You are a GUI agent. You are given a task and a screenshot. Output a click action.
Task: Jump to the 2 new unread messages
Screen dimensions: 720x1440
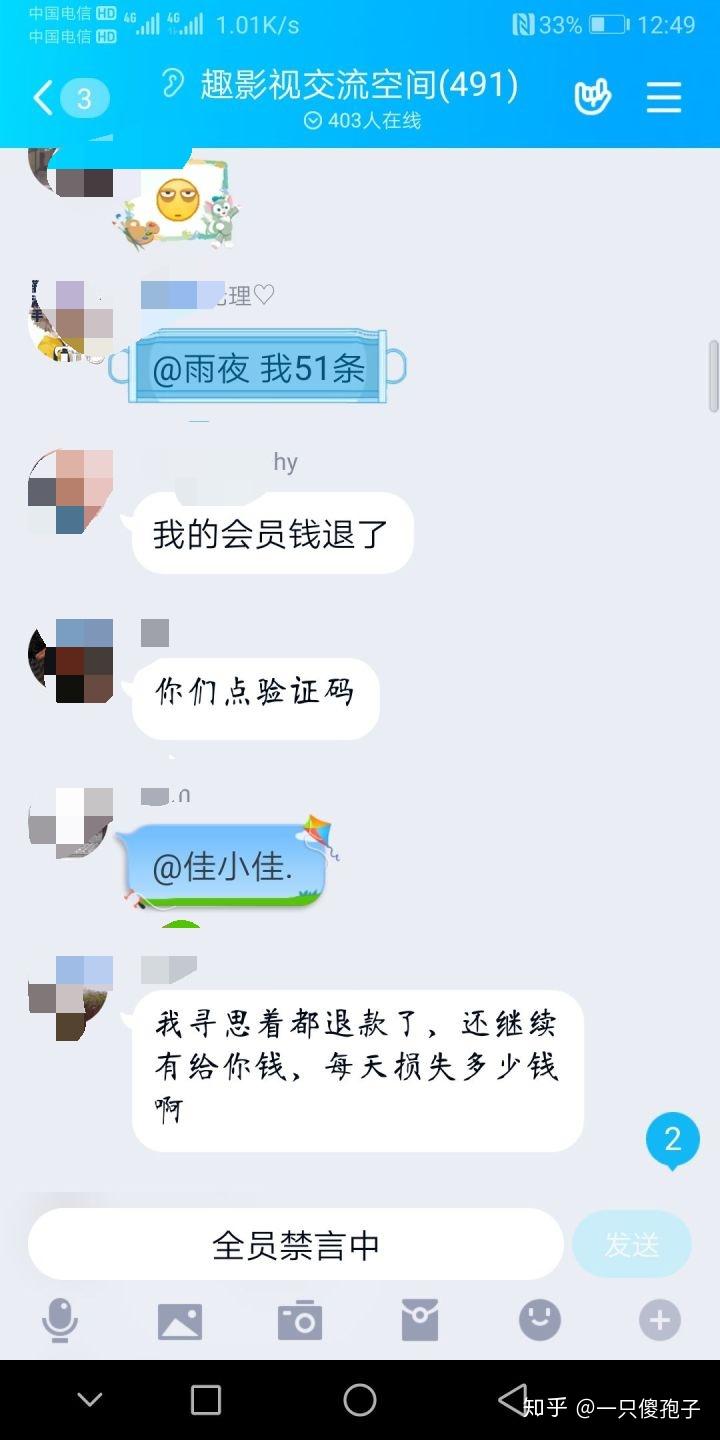(672, 1140)
